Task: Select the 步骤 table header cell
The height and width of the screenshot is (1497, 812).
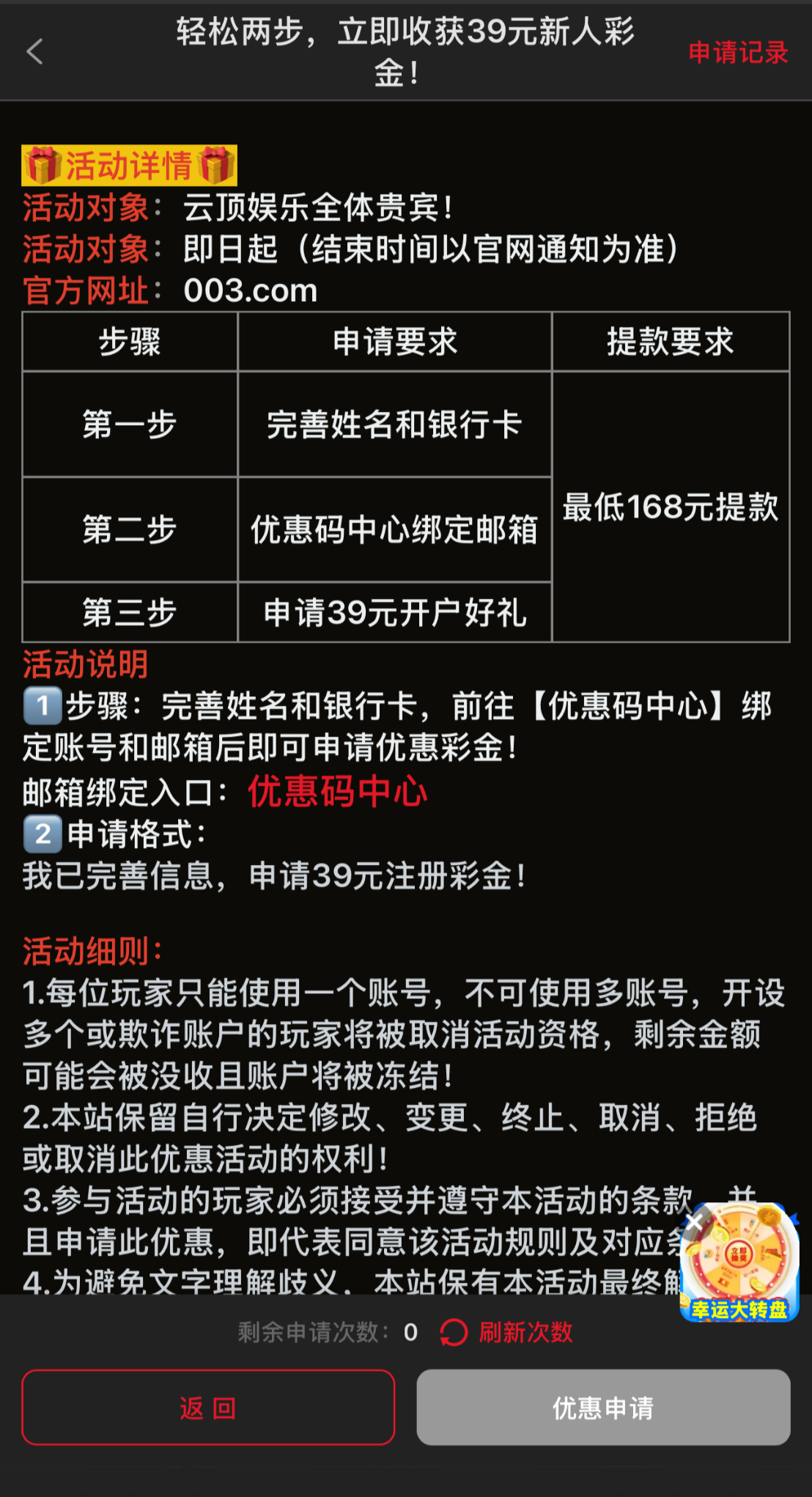Action: click(130, 342)
